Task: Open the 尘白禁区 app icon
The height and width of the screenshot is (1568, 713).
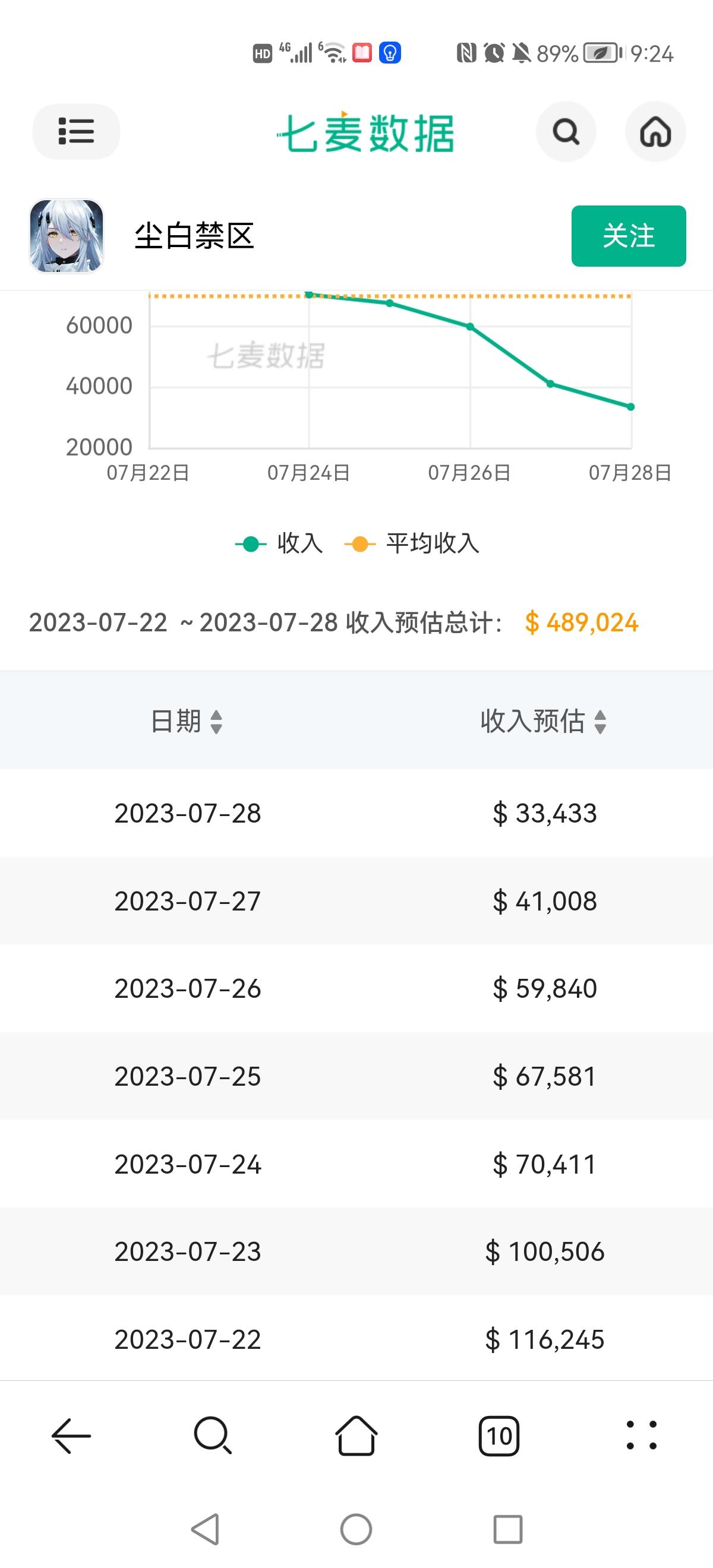Action: click(x=67, y=236)
